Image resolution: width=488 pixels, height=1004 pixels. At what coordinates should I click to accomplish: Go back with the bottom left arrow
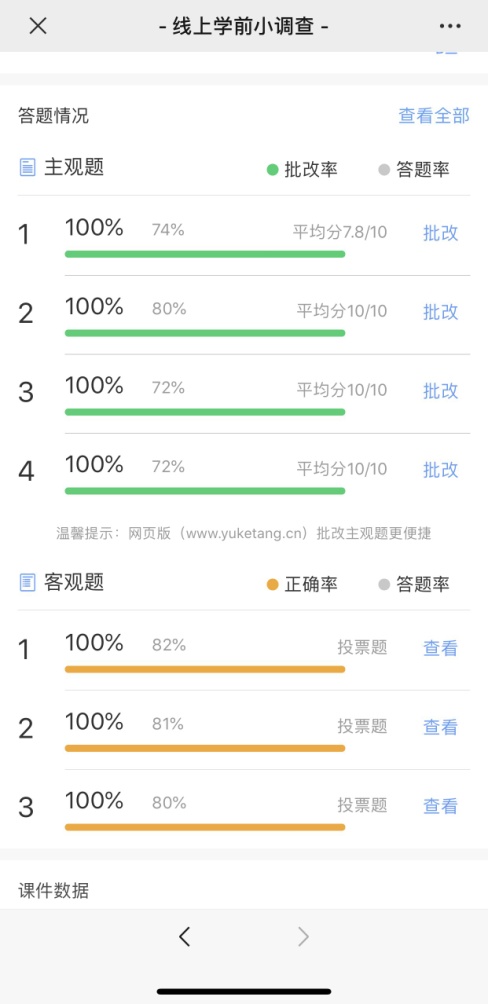pos(184,937)
